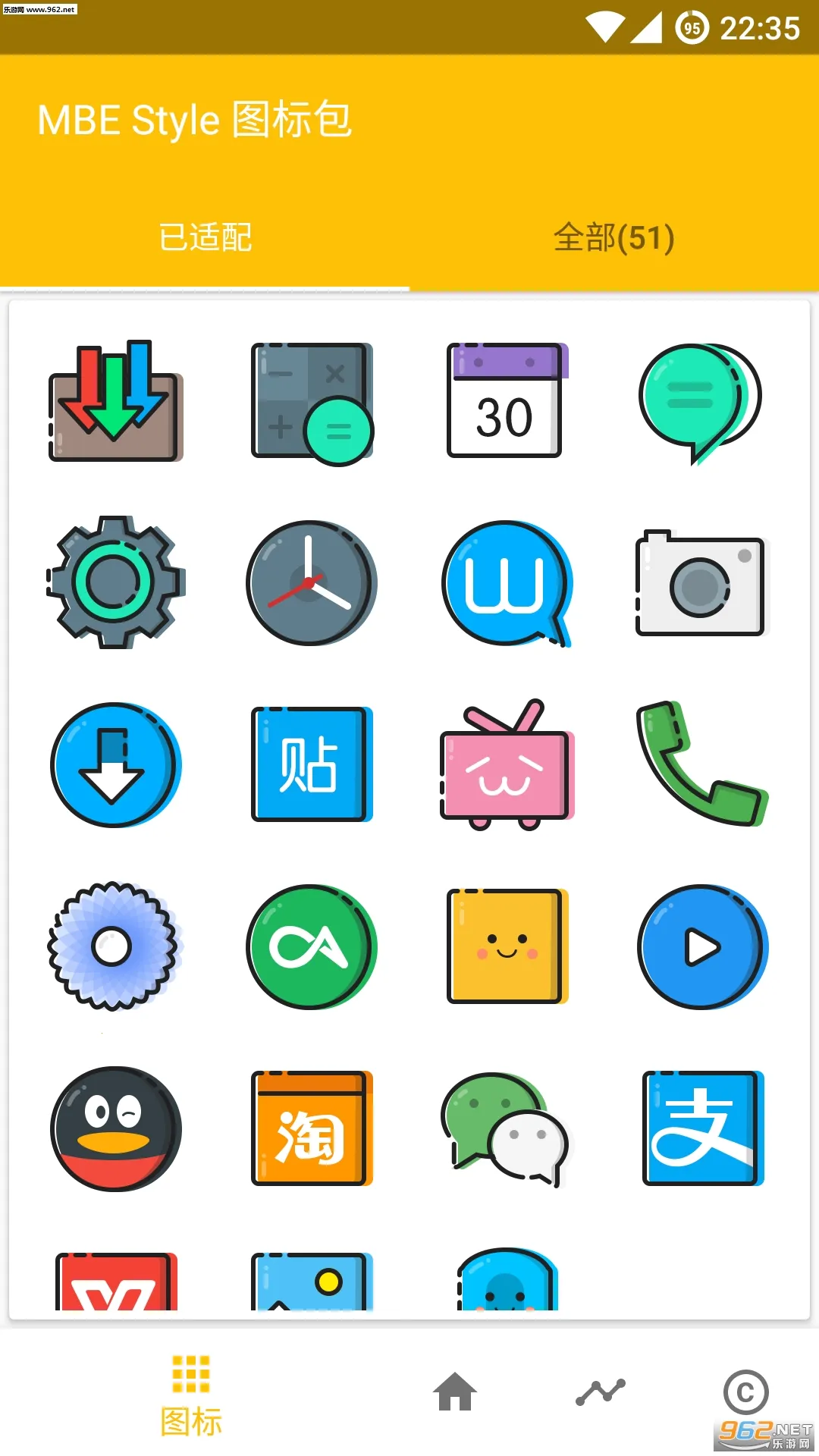
Task: Click the green chat bubble icon
Action: [701, 402]
